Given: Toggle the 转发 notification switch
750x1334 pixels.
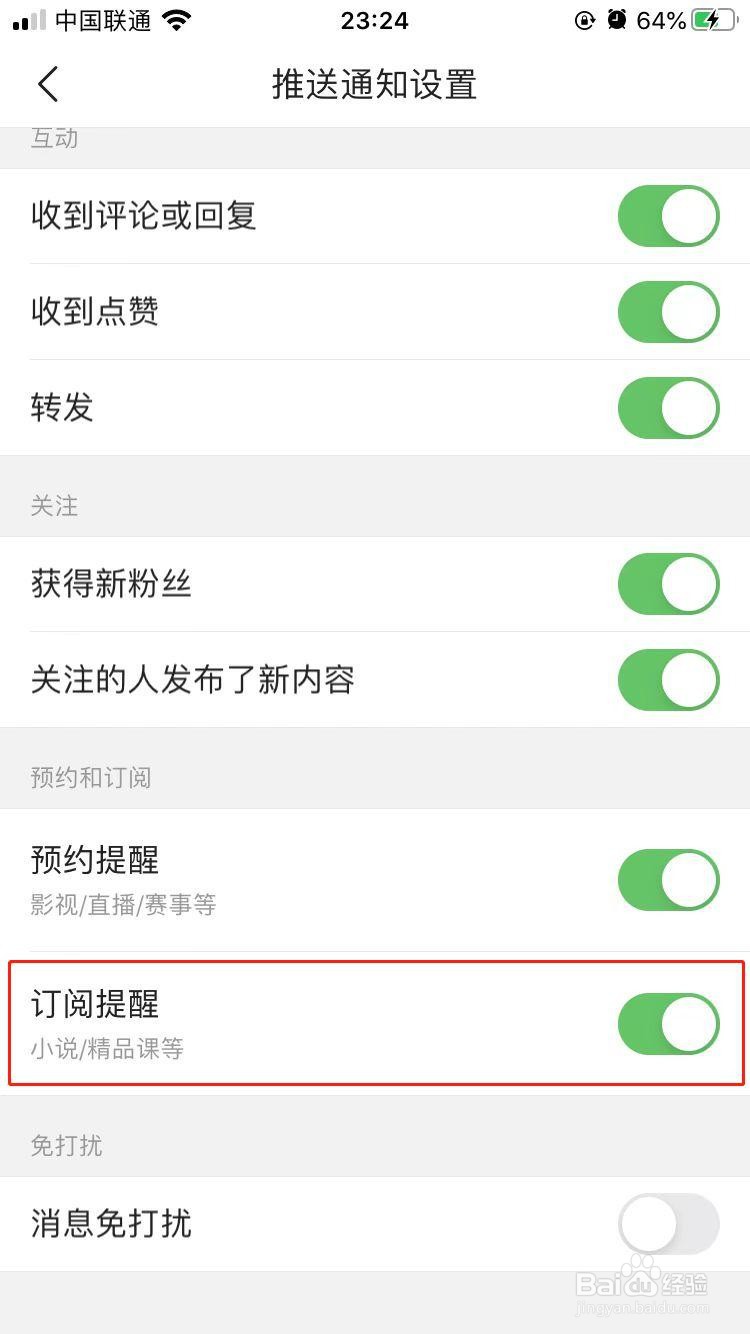Looking at the screenshot, I should click(x=667, y=407).
